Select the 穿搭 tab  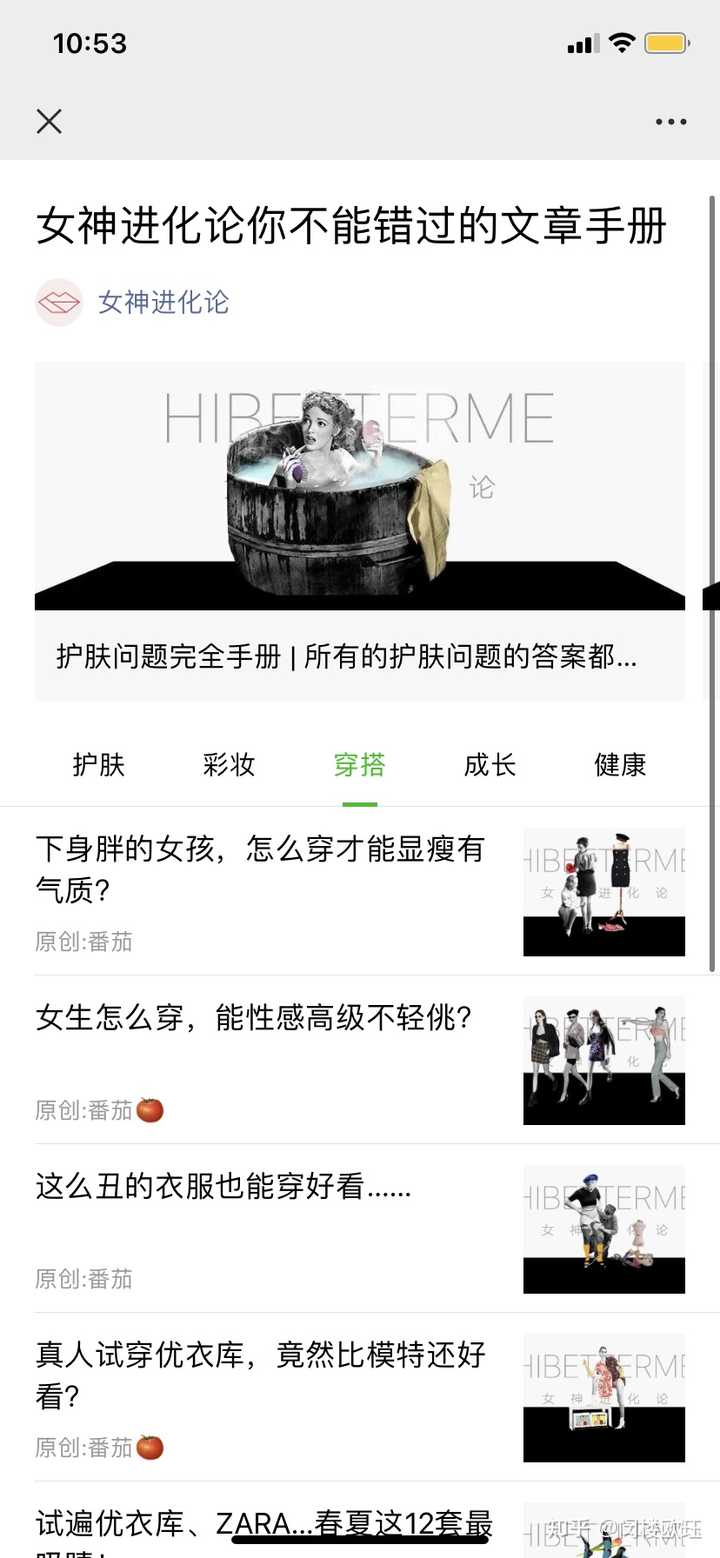click(360, 765)
